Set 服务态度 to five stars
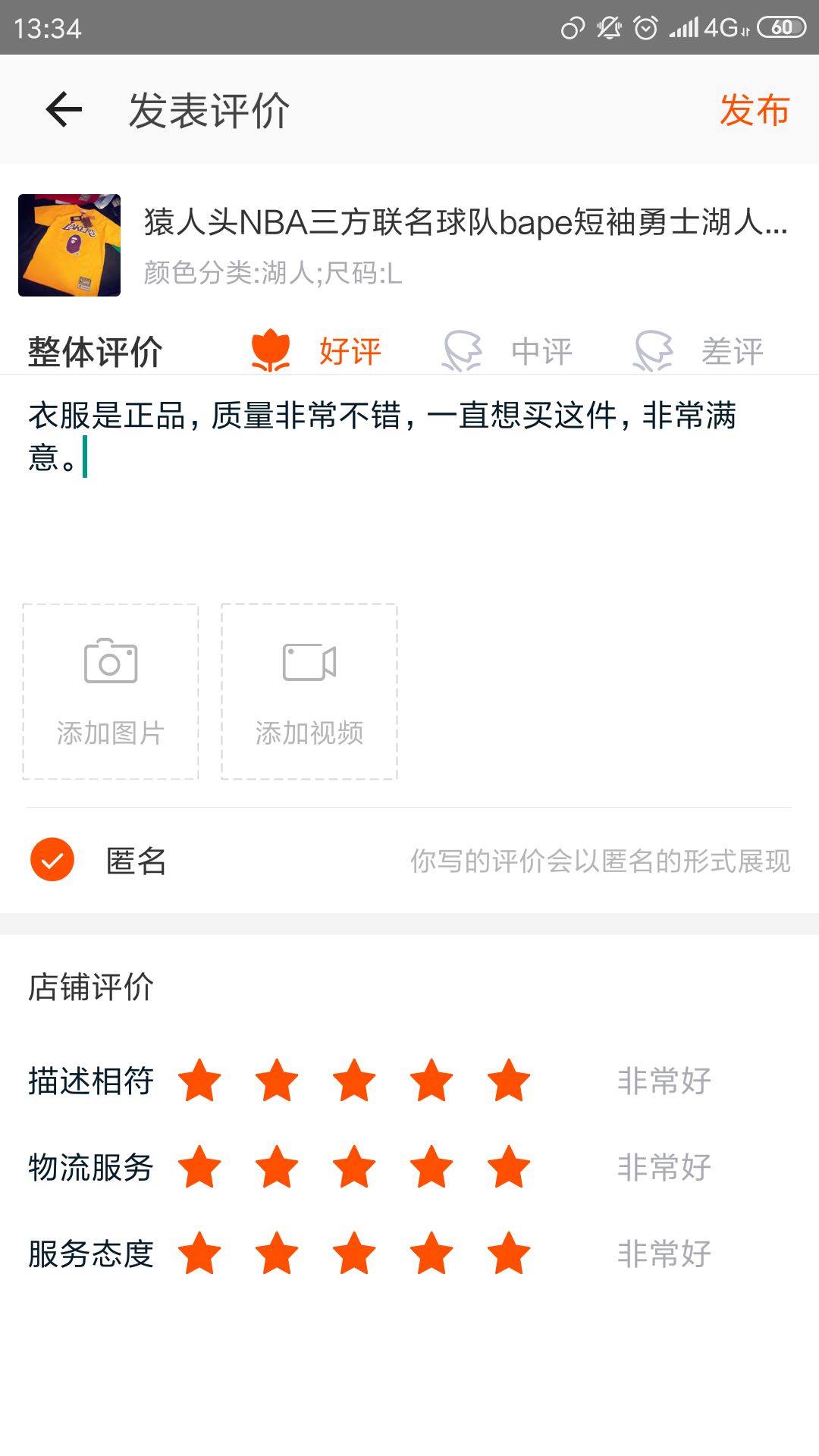819x1456 pixels. [x=509, y=1254]
